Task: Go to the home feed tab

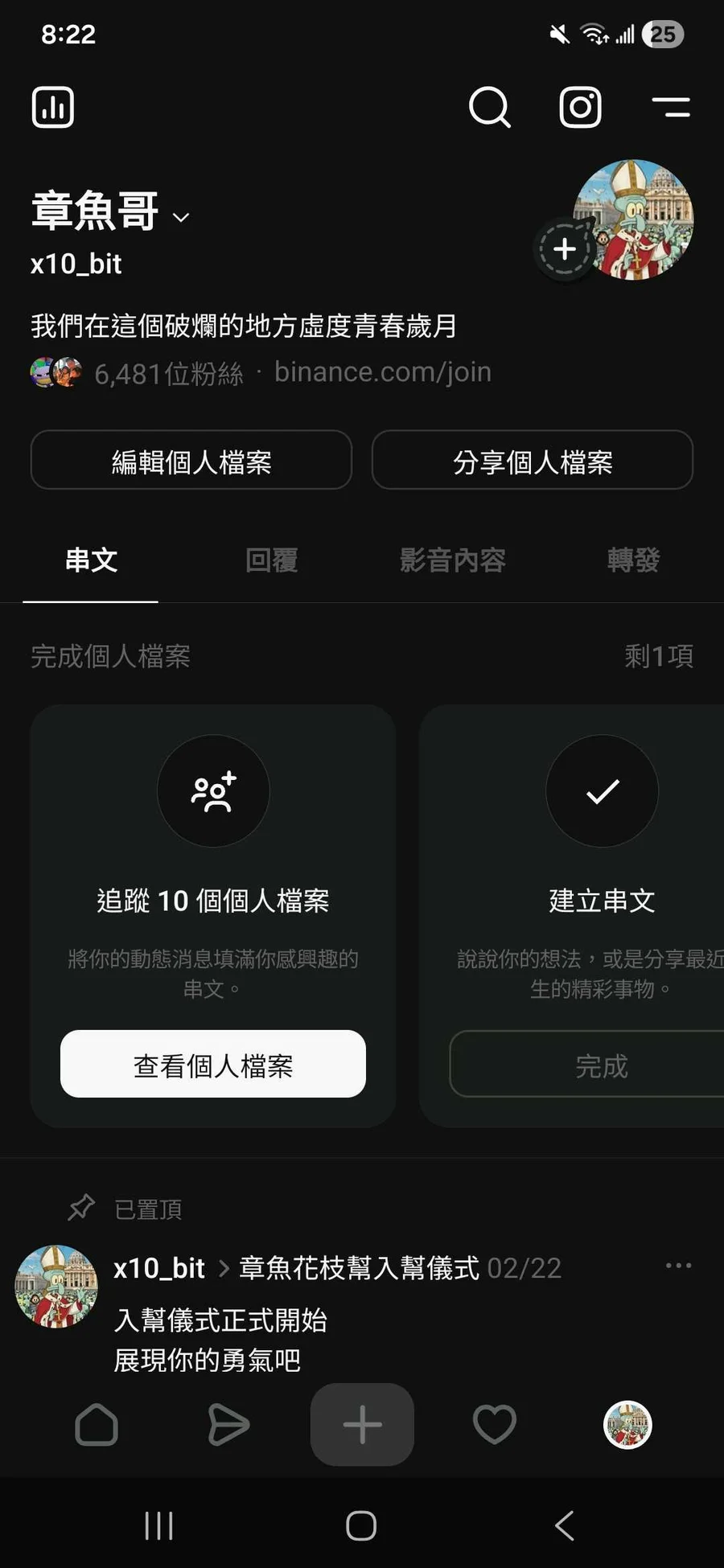Action: [97, 1425]
